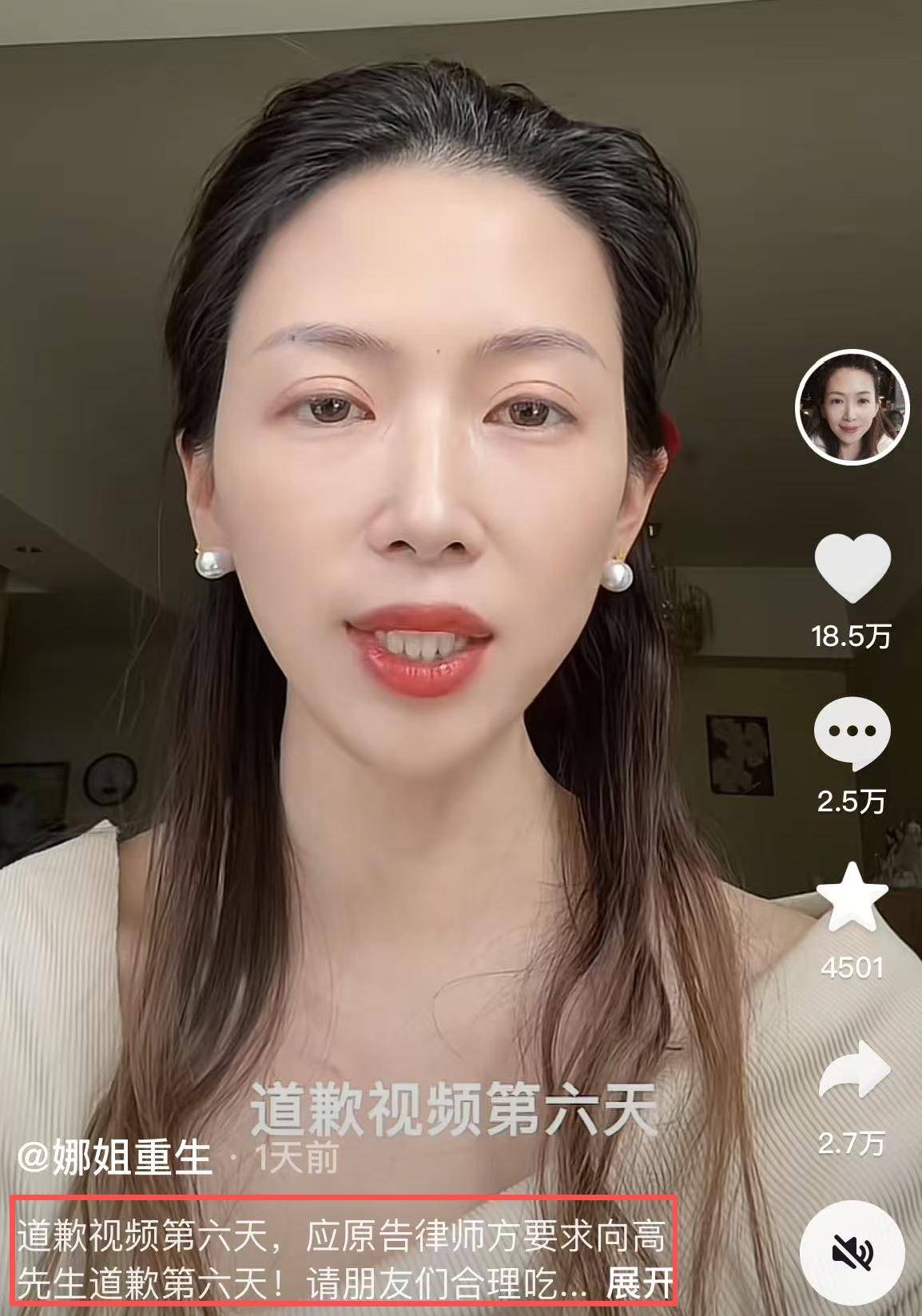
Task: Share this video
Action: pos(853,1070)
